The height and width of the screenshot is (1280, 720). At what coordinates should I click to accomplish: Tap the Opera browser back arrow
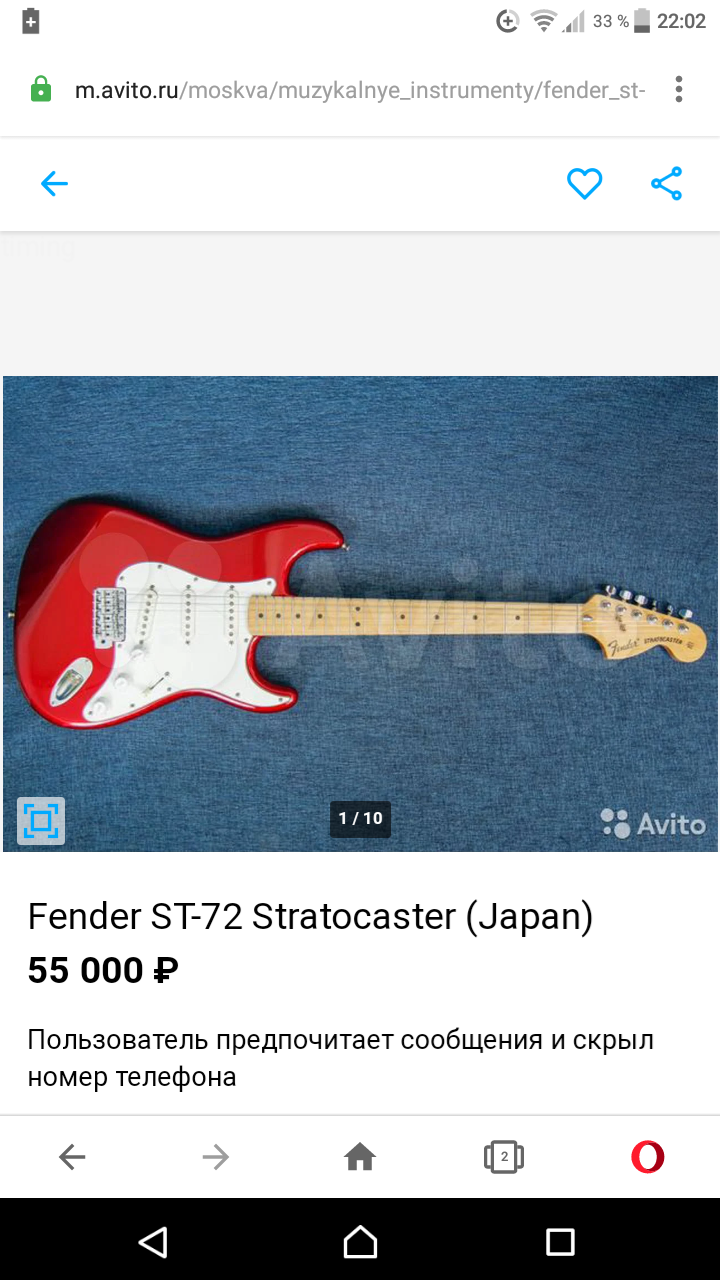[72, 1157]
